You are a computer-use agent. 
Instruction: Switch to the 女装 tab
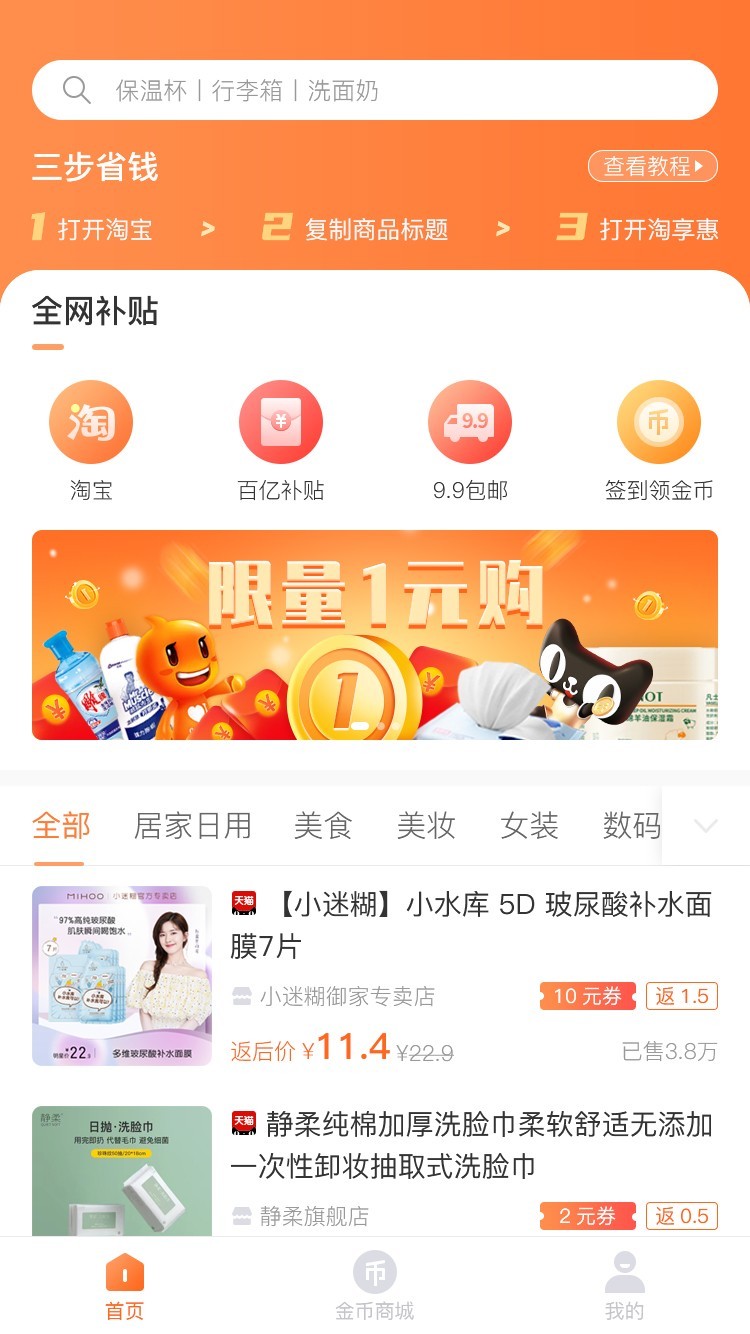[x=529, y=826]
